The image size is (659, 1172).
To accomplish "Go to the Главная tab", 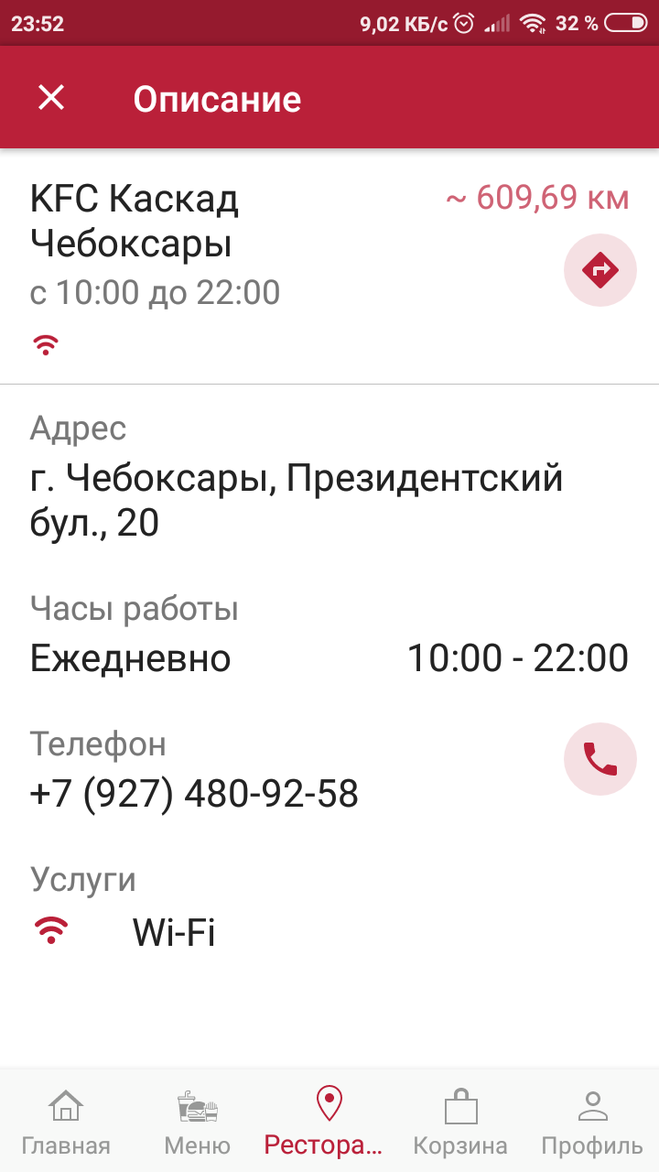I will (66, 1121).
